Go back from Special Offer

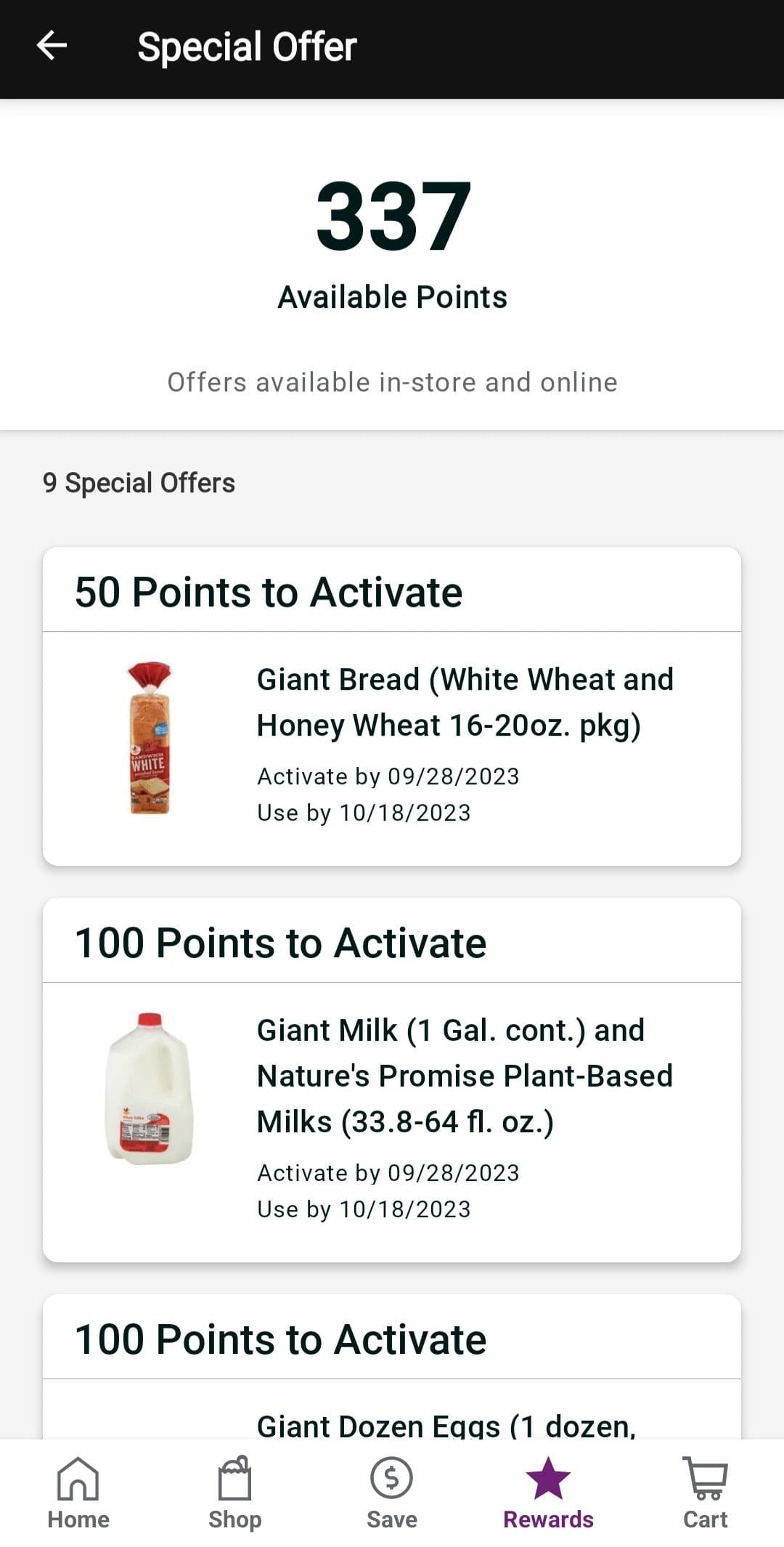[52, 46]
